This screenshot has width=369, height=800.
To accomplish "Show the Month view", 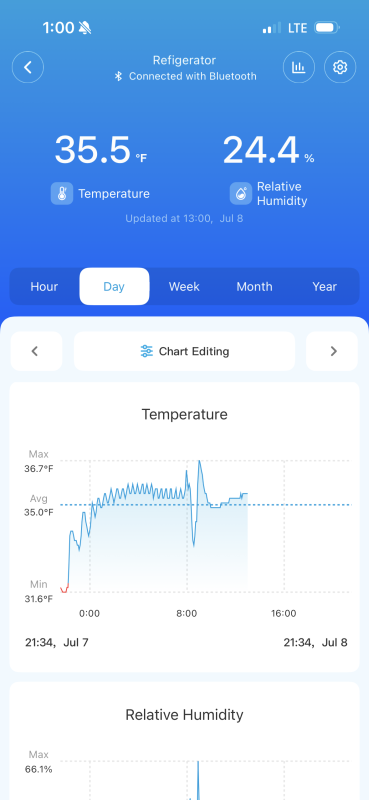I will point(254,286).
